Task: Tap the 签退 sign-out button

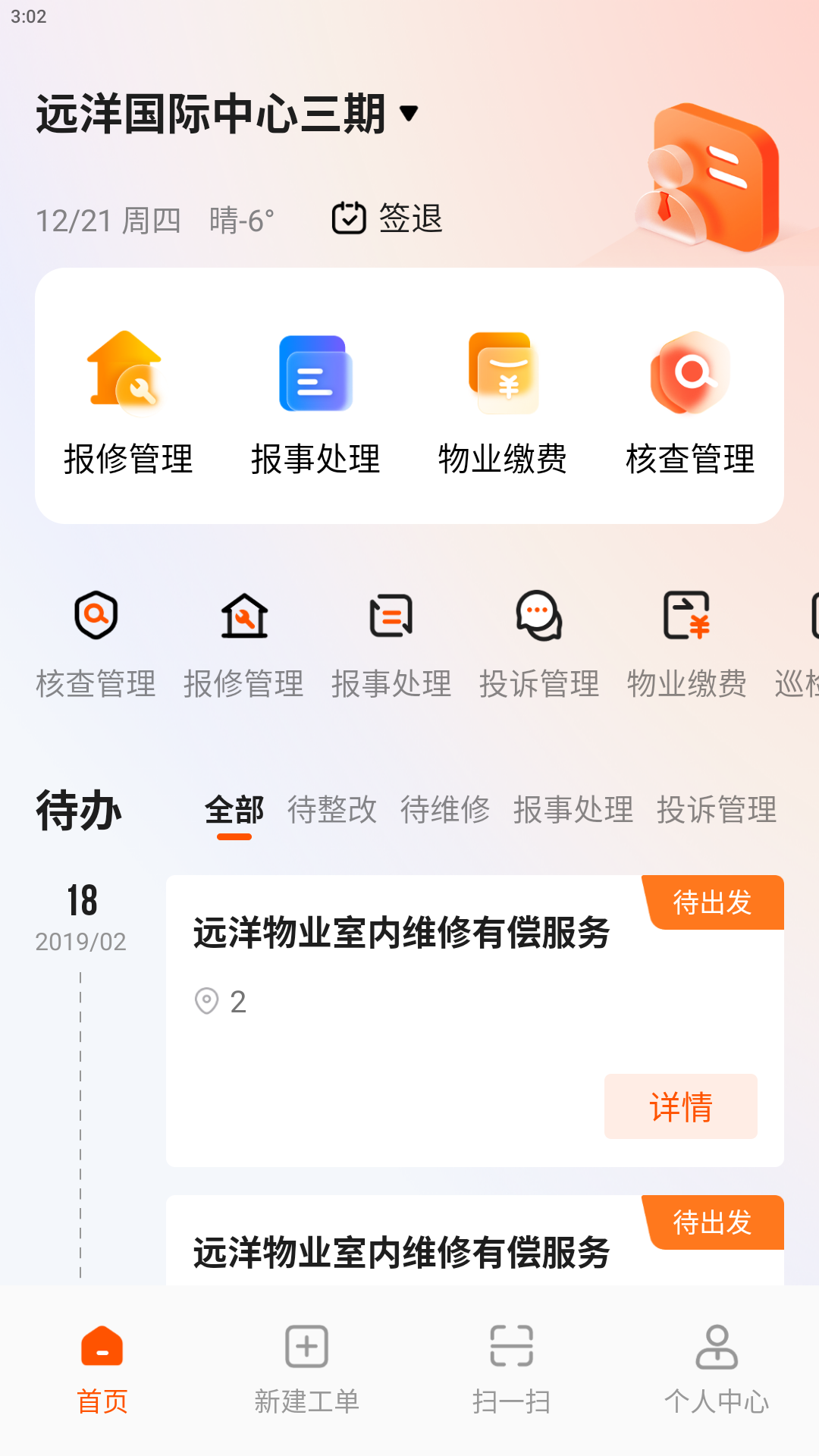Action: tap(388, 218)
